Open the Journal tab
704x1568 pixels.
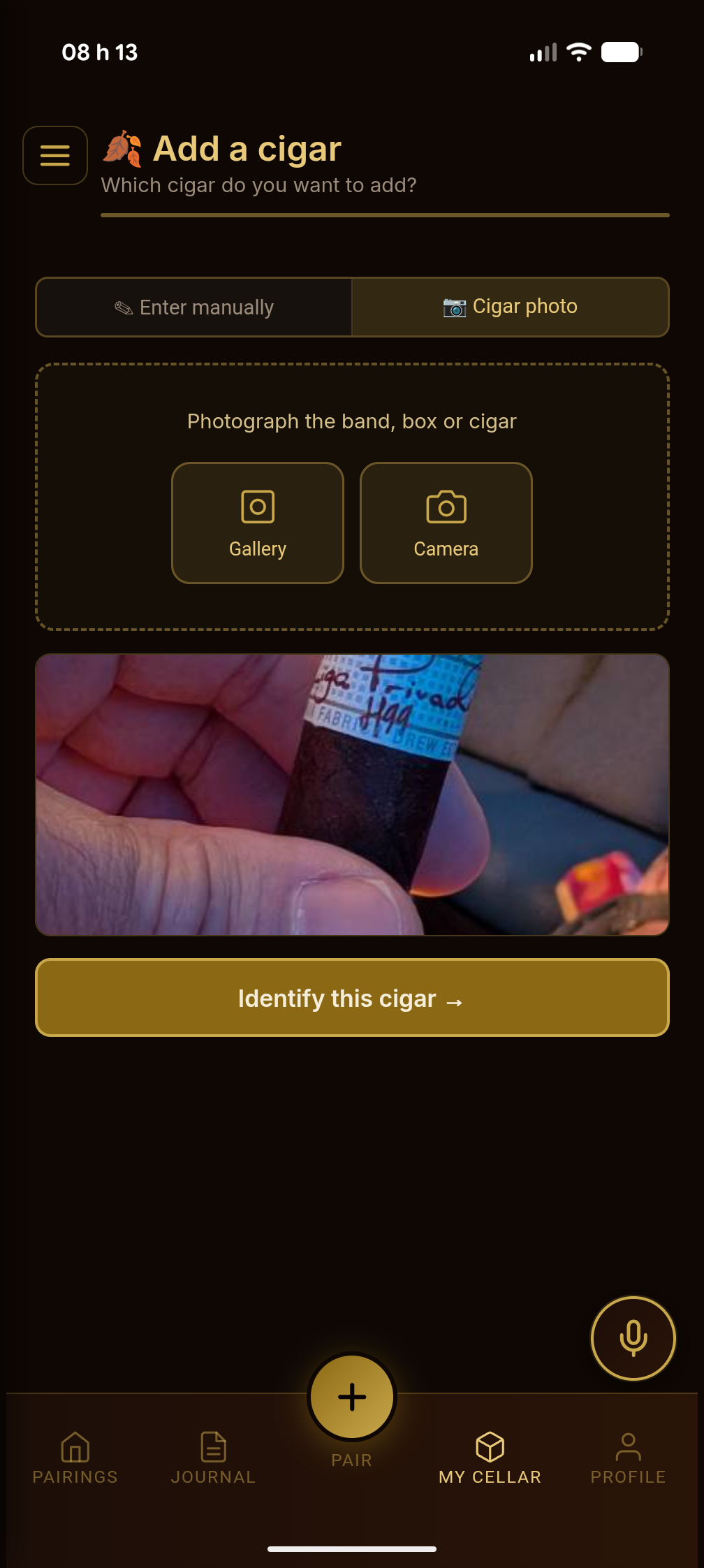[214, 1458]
